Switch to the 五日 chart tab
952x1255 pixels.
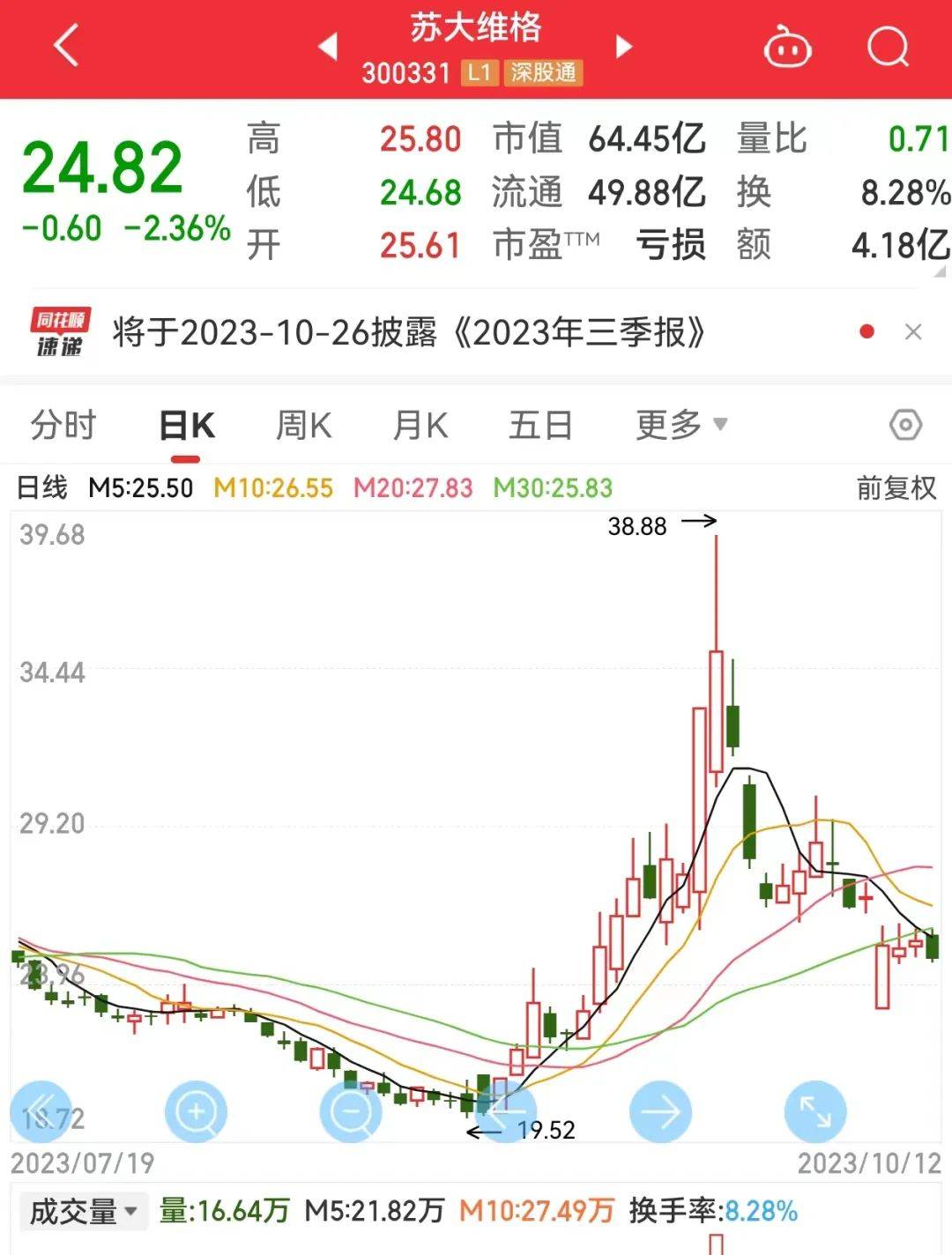pyautogui.click(x=539, y=426)
